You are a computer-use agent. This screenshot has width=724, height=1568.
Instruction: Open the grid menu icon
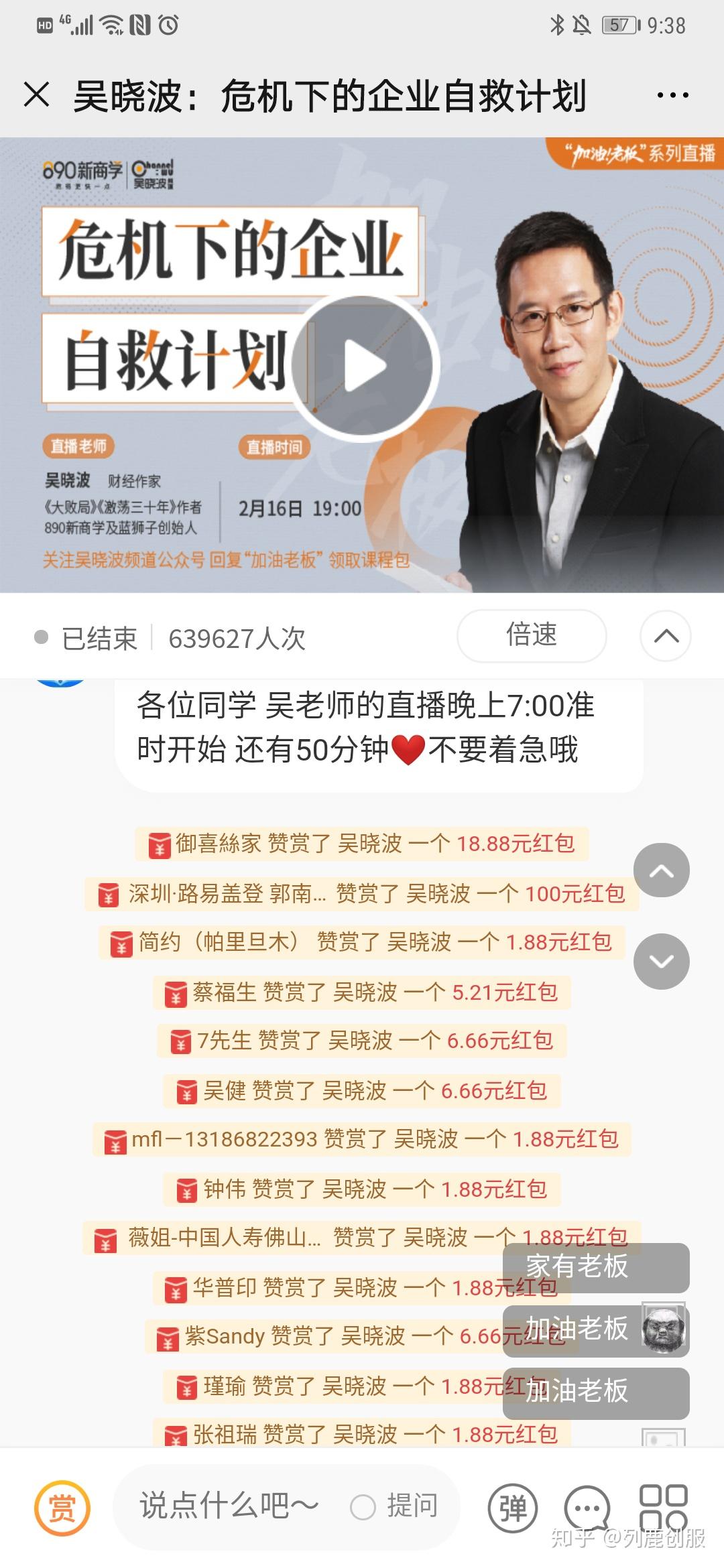[663, 1507]
